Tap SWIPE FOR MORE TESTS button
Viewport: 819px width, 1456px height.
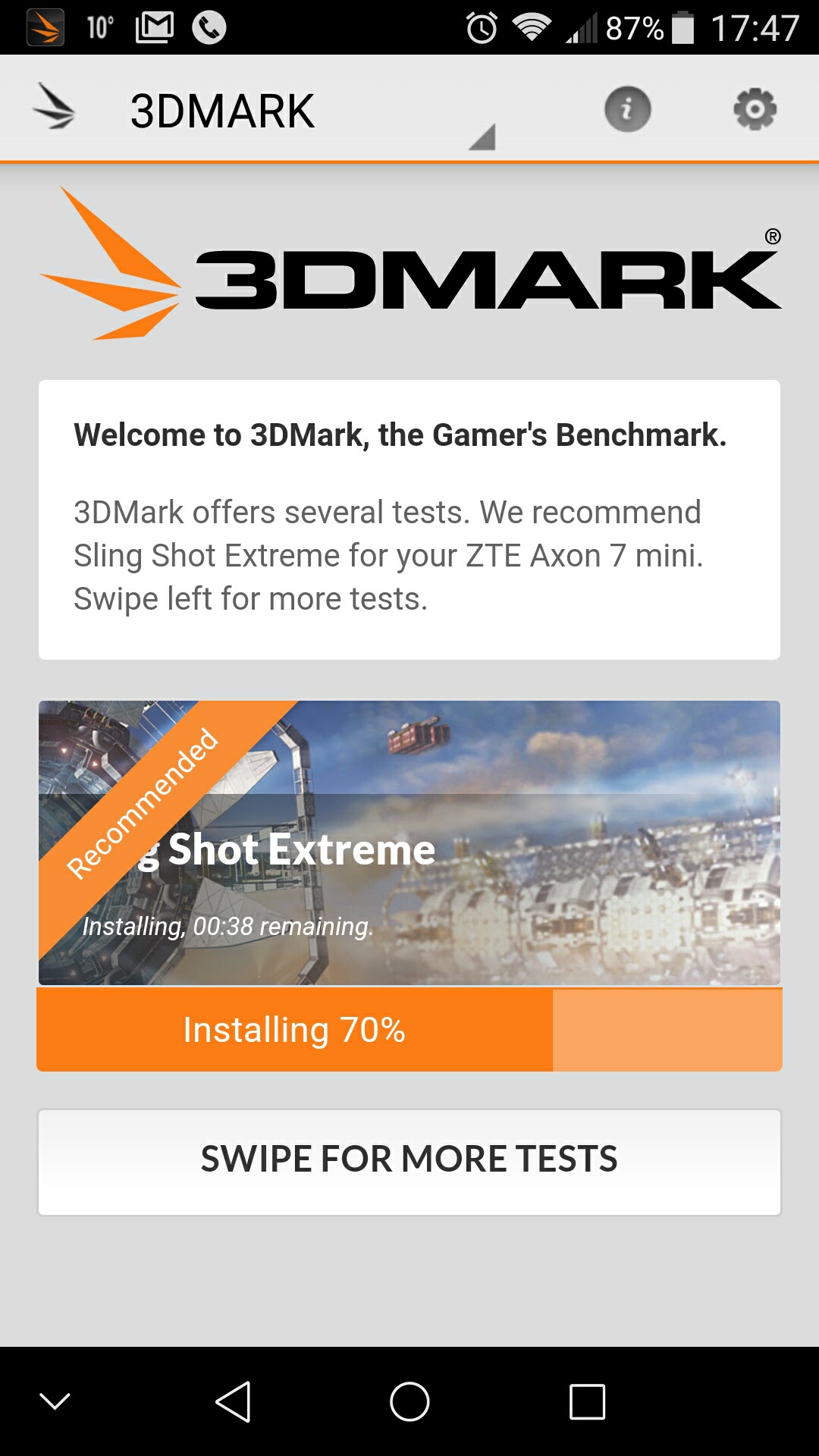(409, 1162)
